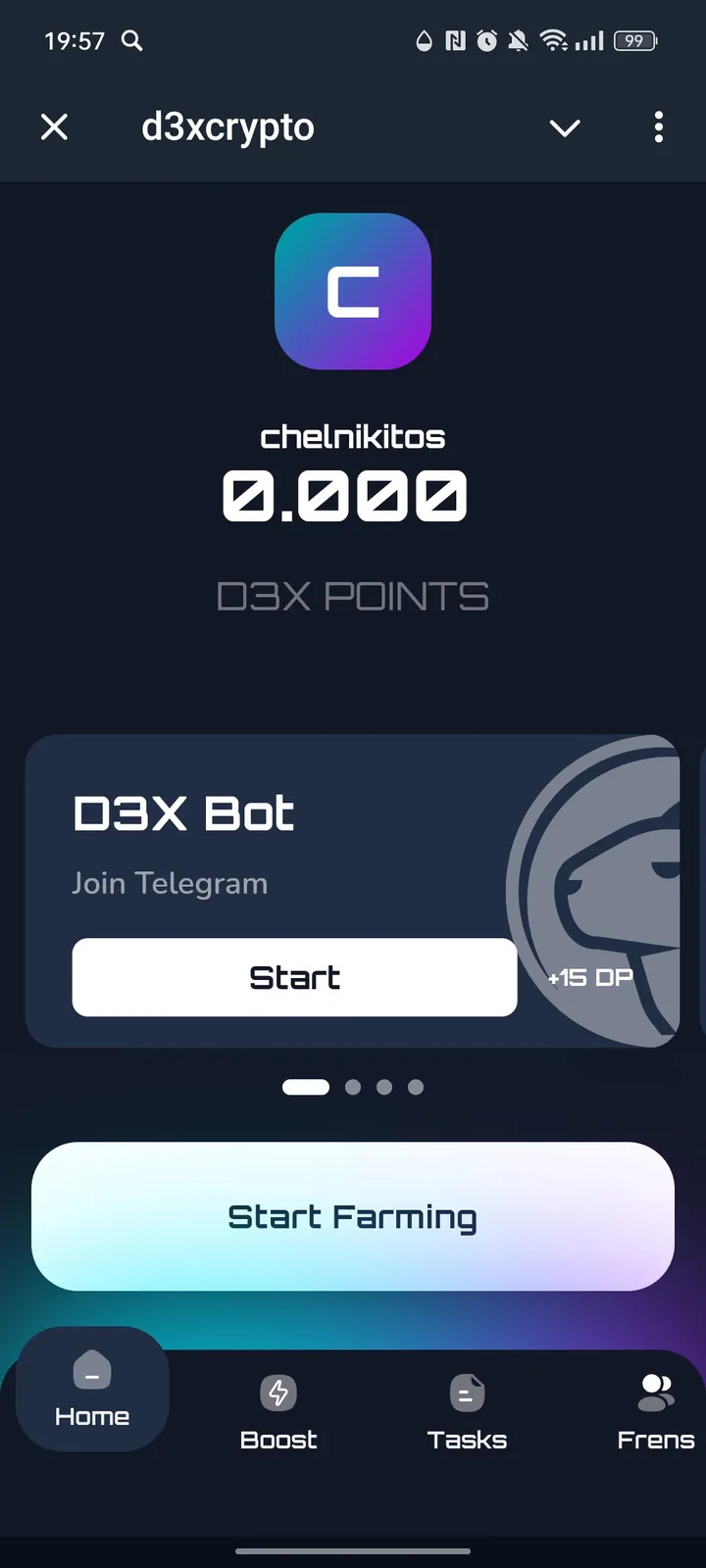This screenshot has width=706, height=1568.
Task: Tap the D3X app logo
Action: coord(353,291)
